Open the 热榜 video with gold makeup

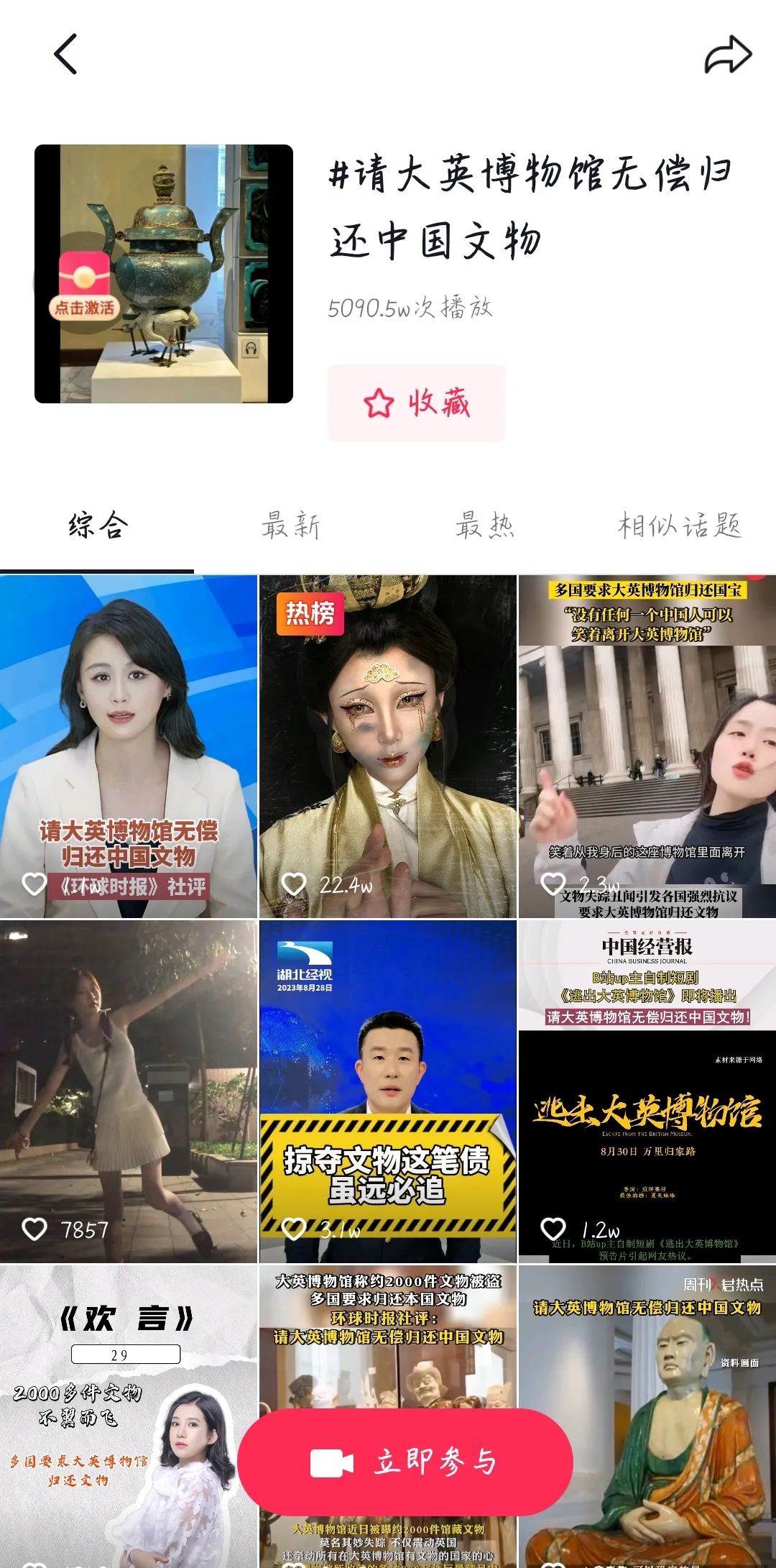[387, 746]
